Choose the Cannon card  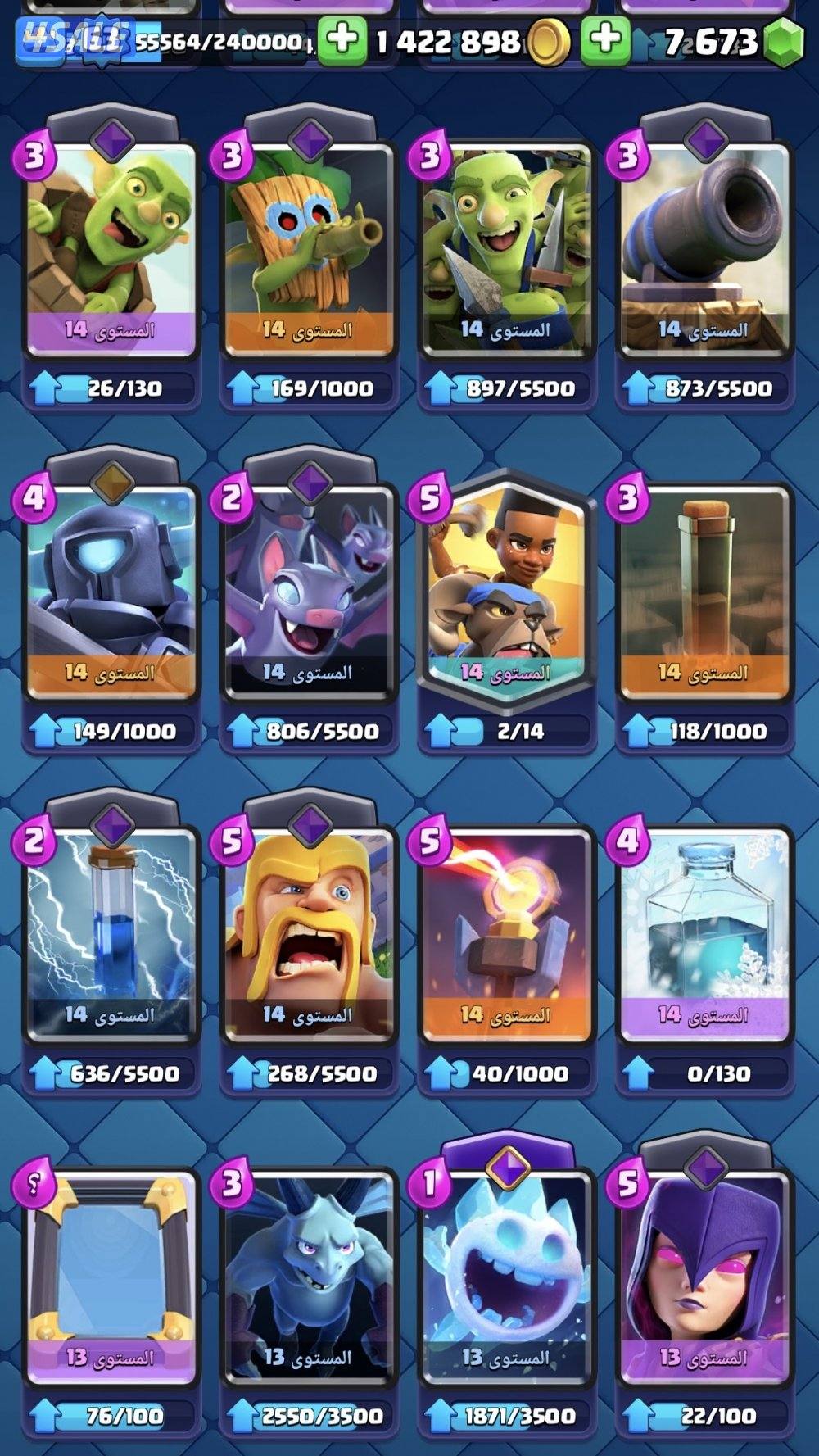point(704,246)
